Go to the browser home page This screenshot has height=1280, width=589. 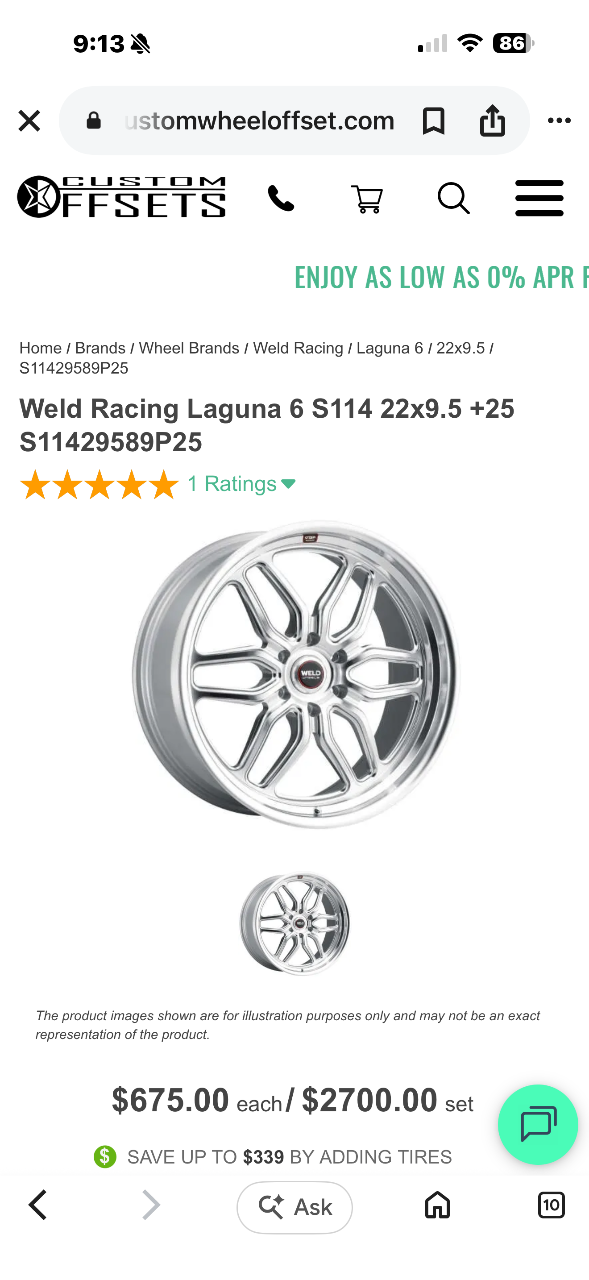coord(437,1205)
